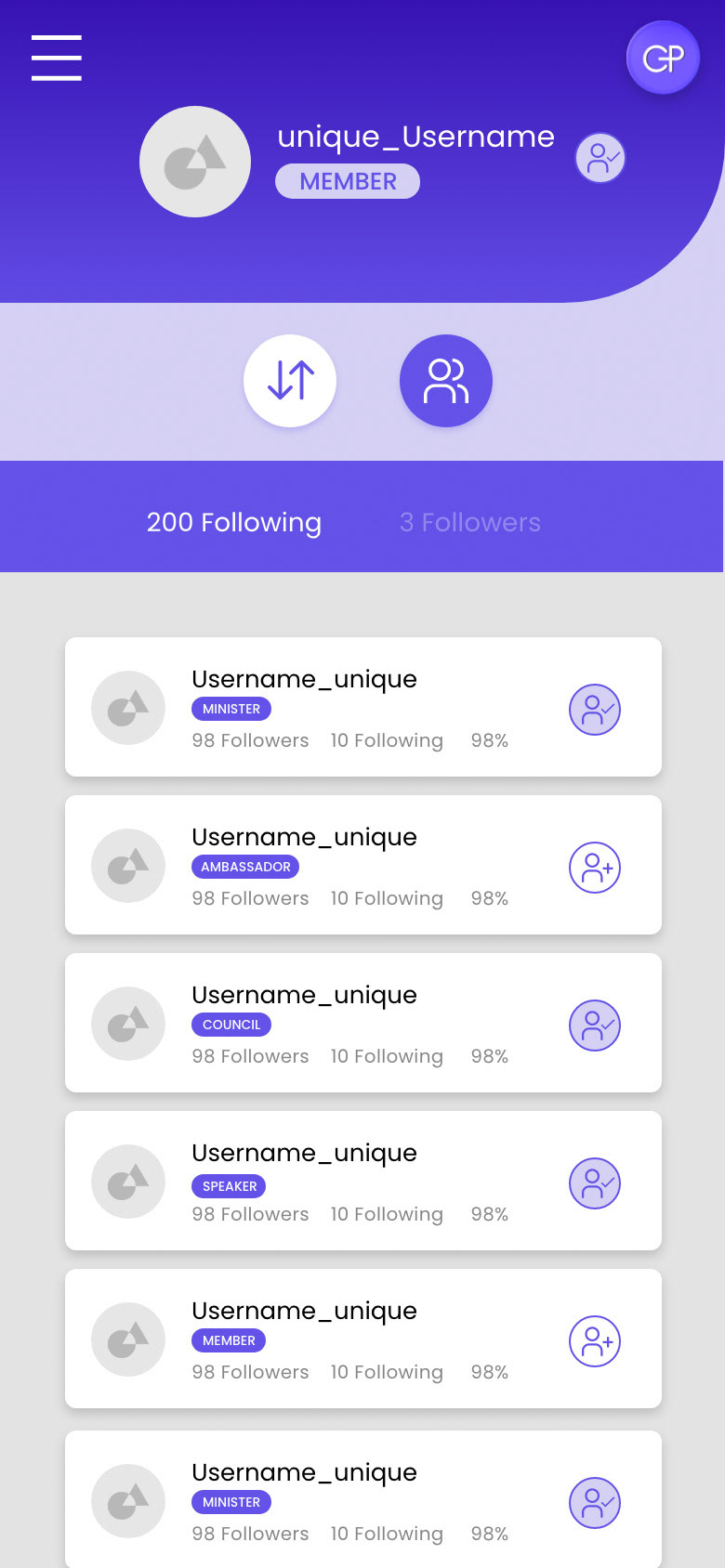Viewport: 725px width, 1568px height.
Task: Unfollow the COUNCIL user
Action: [595, 1026]
